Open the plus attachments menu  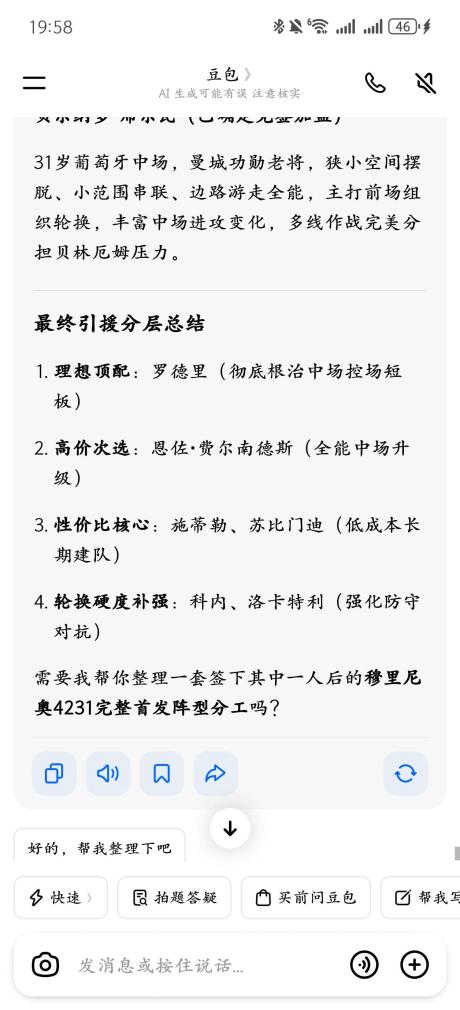pyautogui.click(x=414, y=965)
